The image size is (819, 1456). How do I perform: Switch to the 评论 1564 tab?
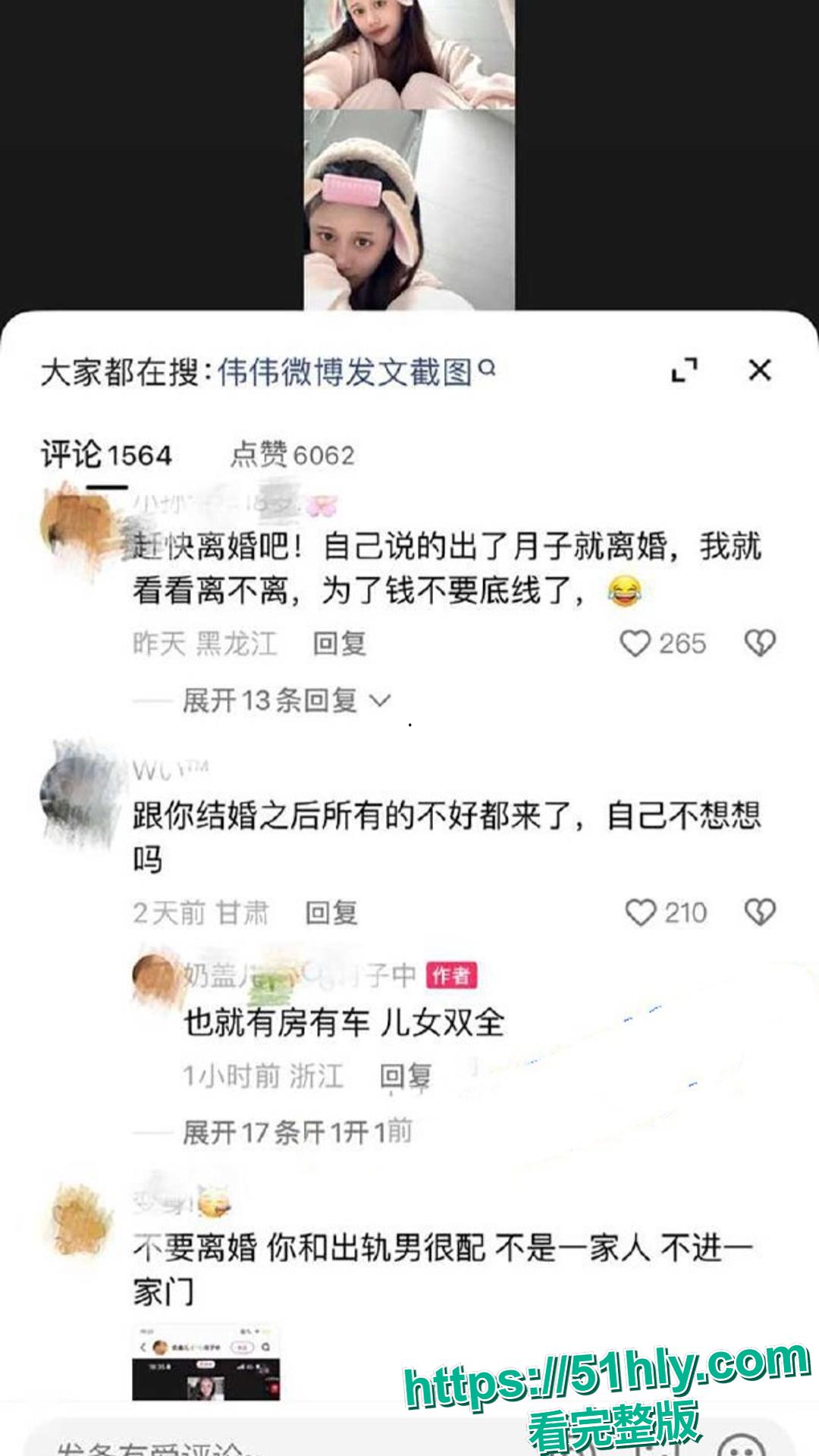(x=106, y=453)
